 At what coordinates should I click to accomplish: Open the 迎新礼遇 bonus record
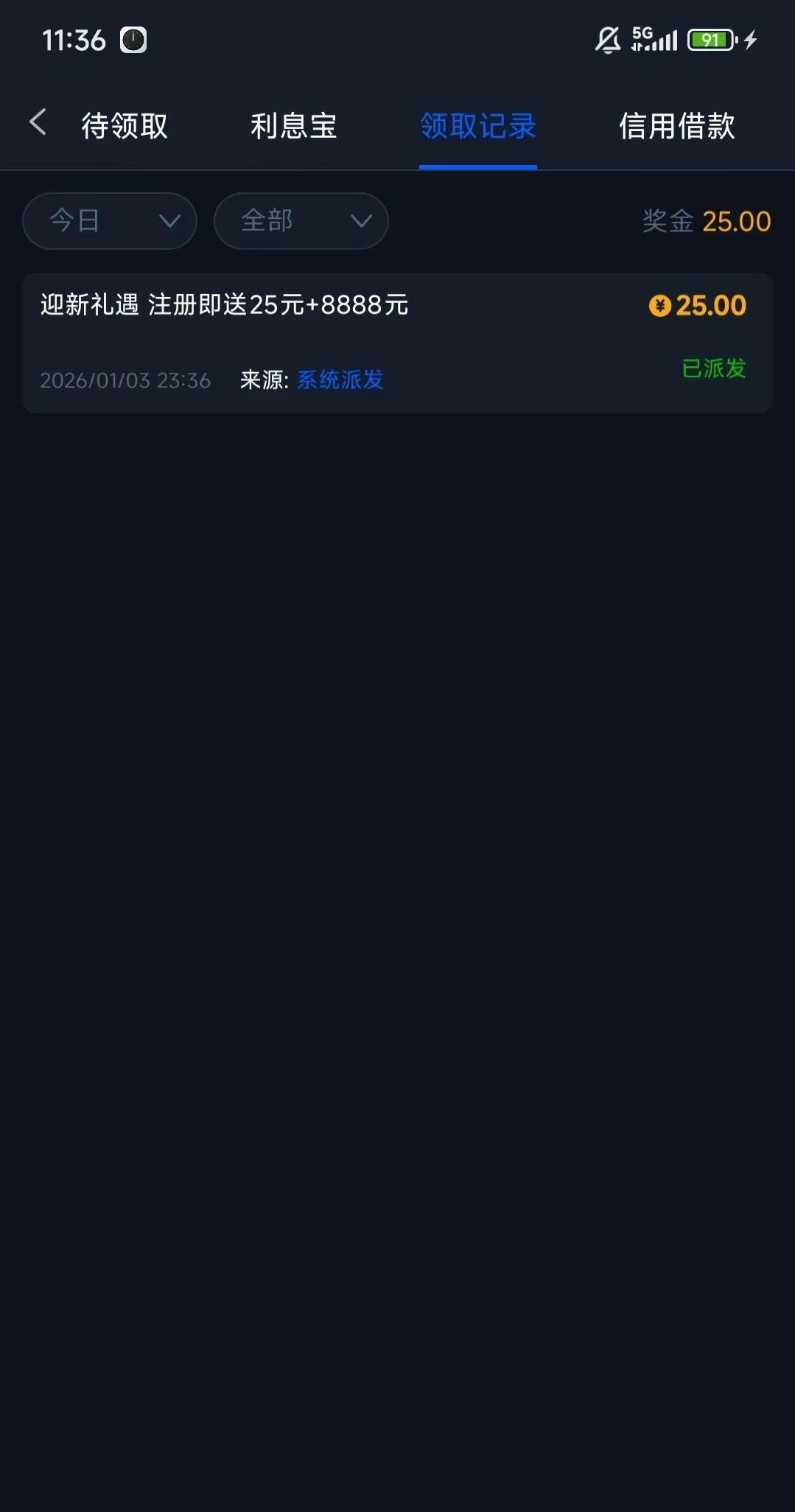pyautogui.click(x=396, y=343)
